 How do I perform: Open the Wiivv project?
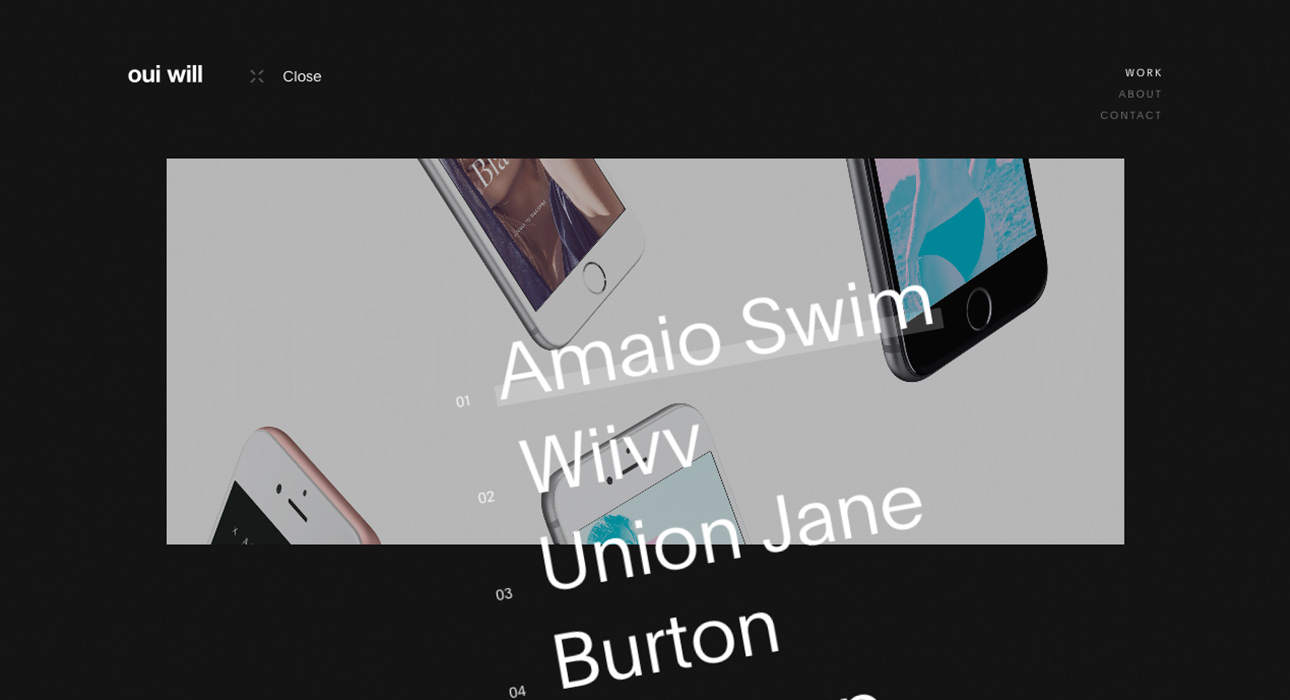[610, 455]
